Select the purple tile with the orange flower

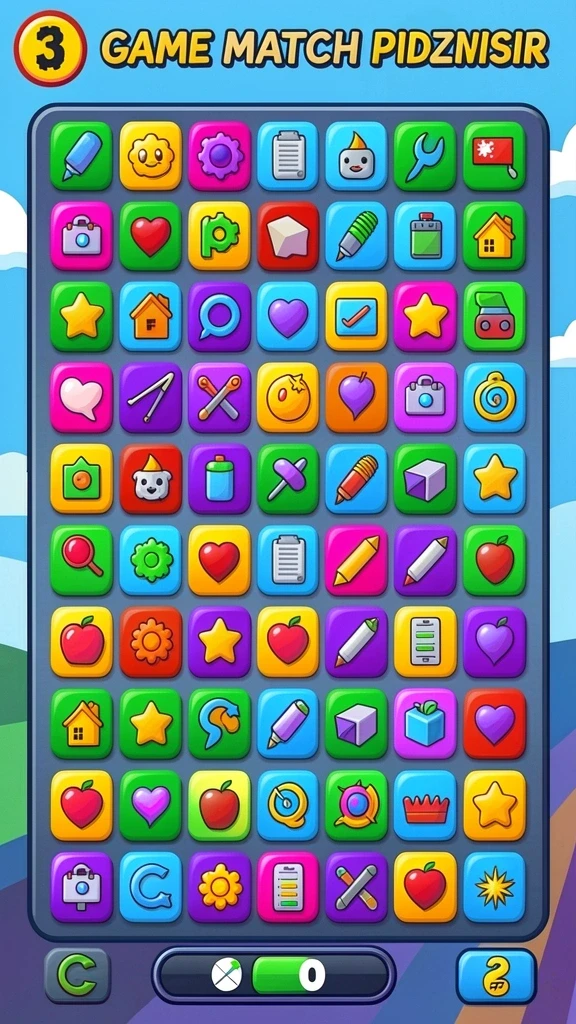[x=219, y=887]
